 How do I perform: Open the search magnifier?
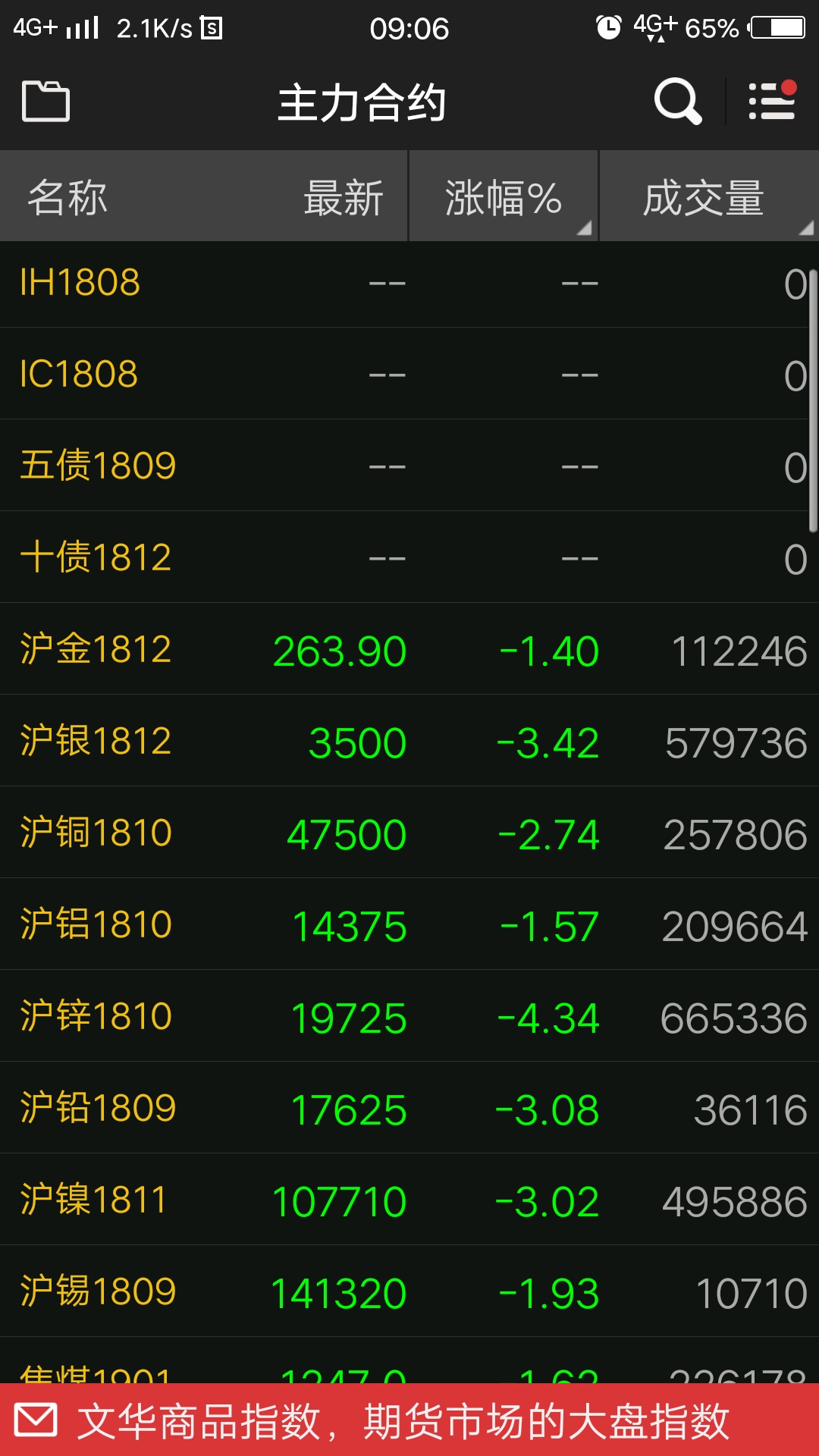click(677, 101)
